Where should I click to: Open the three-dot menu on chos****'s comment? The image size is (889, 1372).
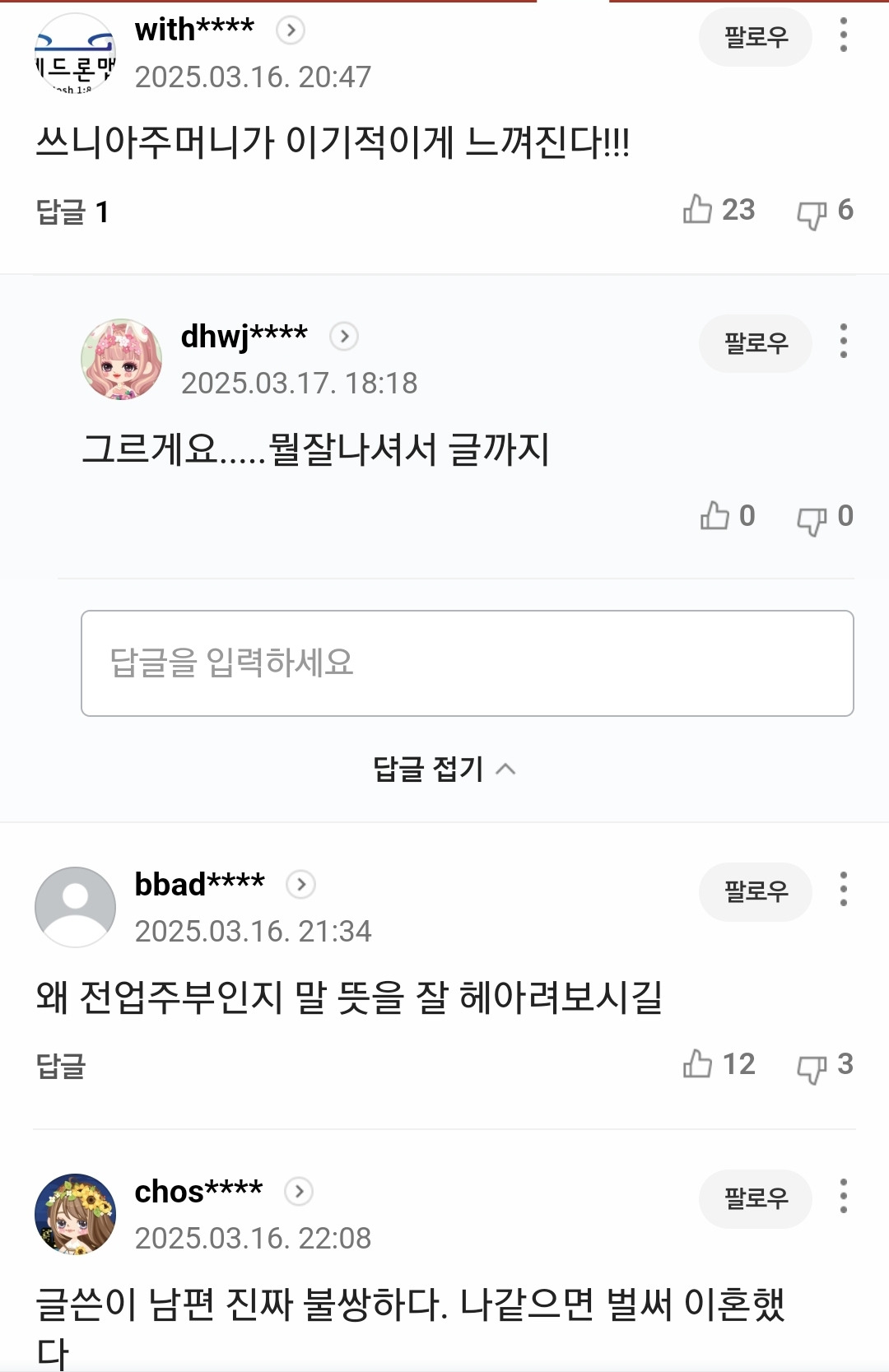click(841, 1199)
